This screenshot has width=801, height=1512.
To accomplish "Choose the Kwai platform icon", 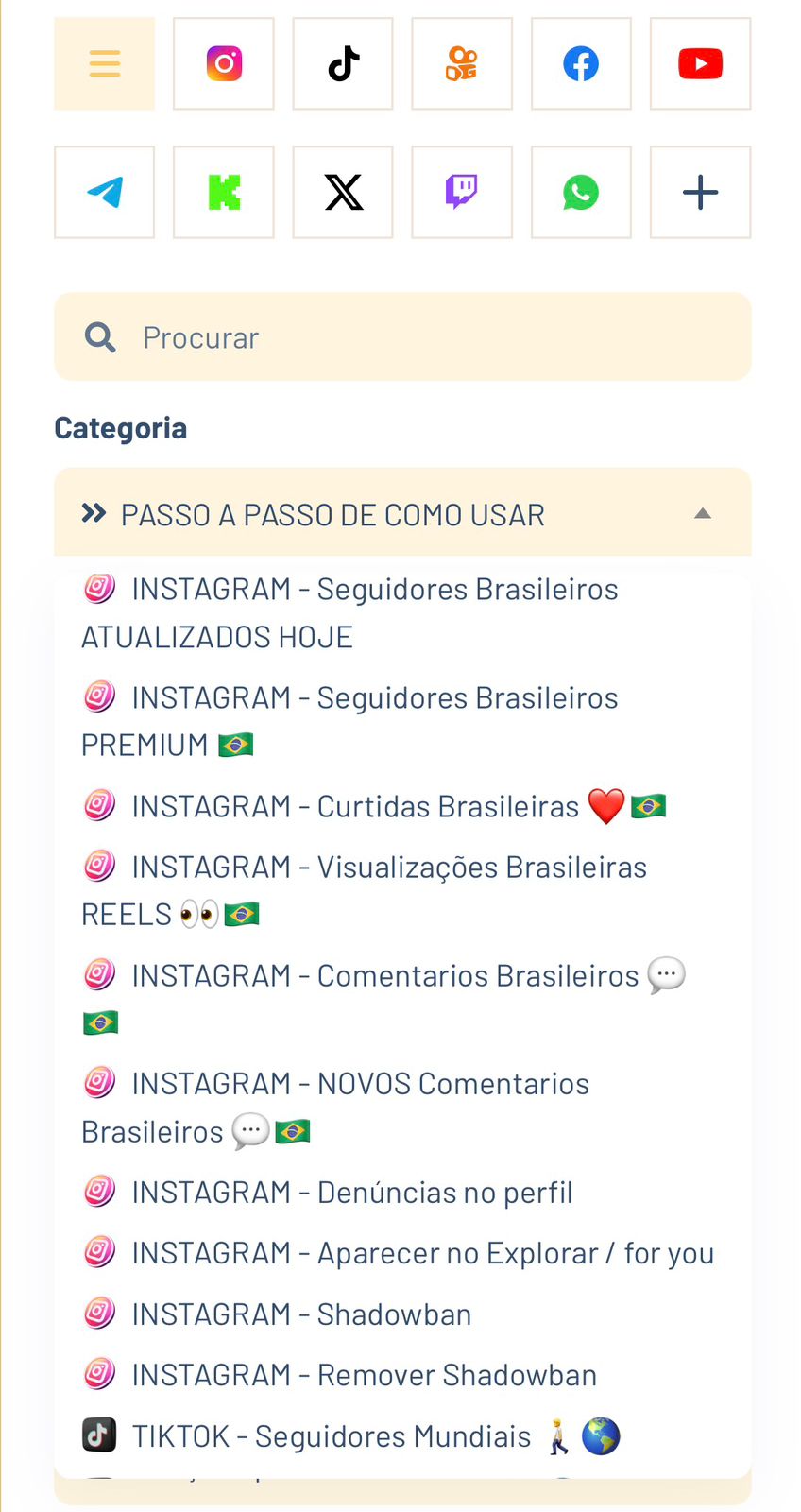I will click(x=462, y=63).
